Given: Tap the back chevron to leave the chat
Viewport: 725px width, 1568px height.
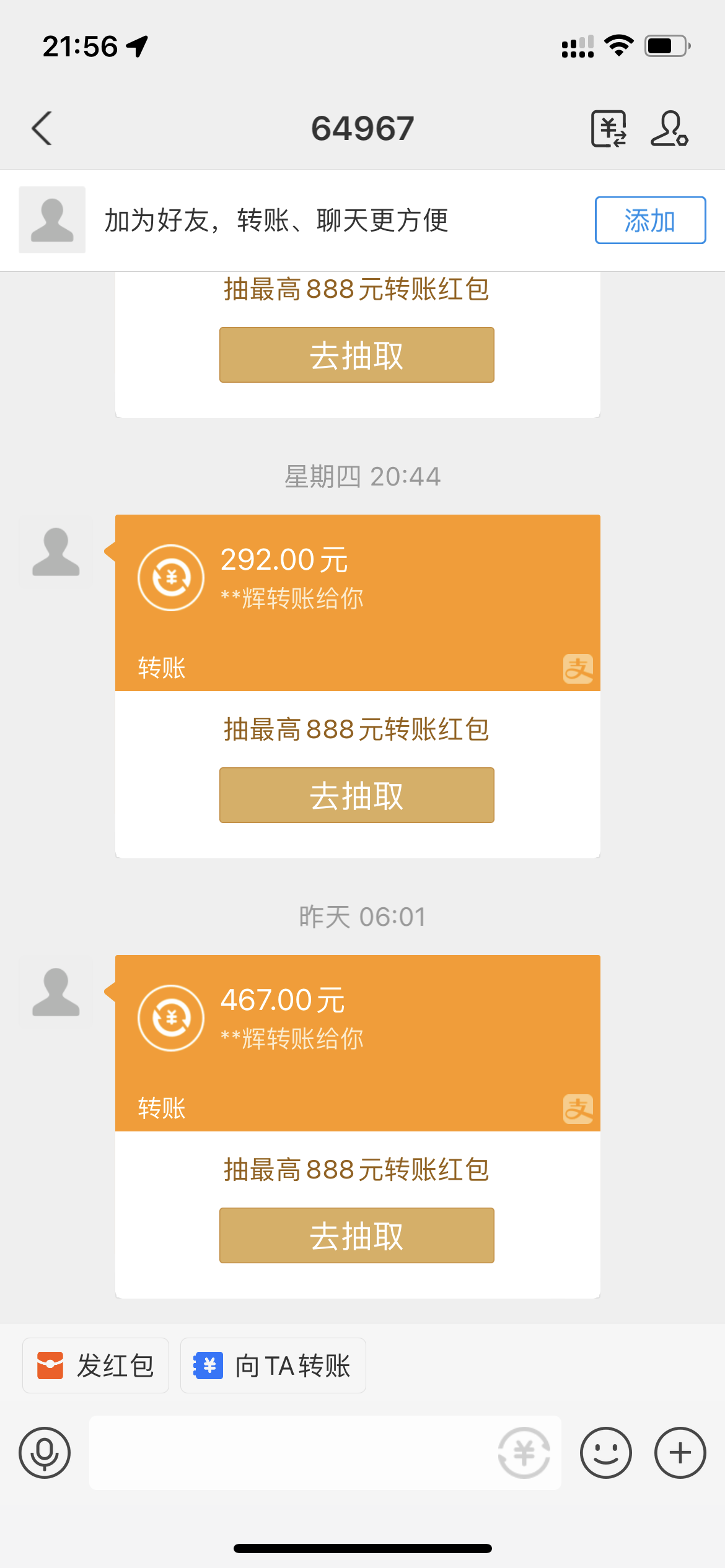Looking at the screenshot, I should click(42, 128).
